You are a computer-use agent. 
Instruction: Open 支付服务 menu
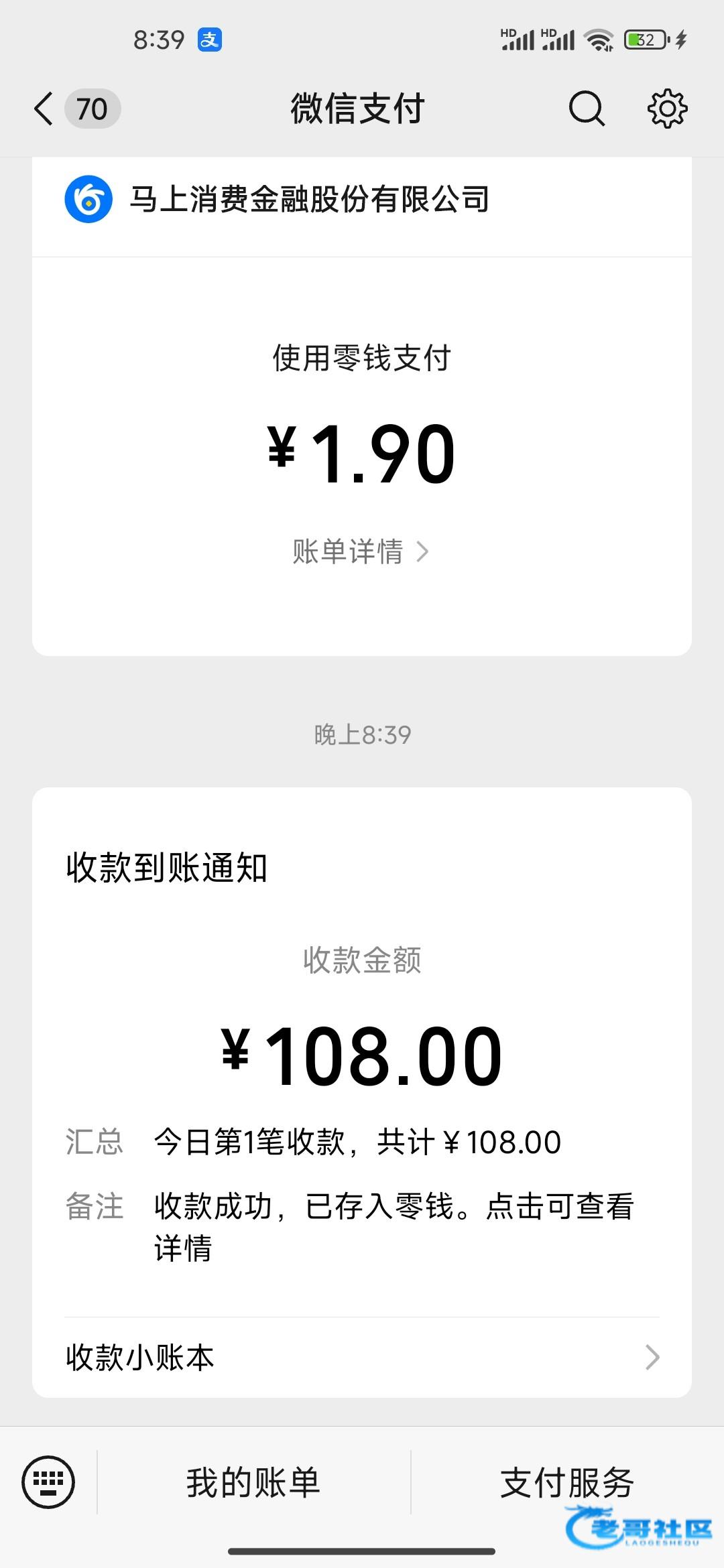click(x=567, y=1482)
